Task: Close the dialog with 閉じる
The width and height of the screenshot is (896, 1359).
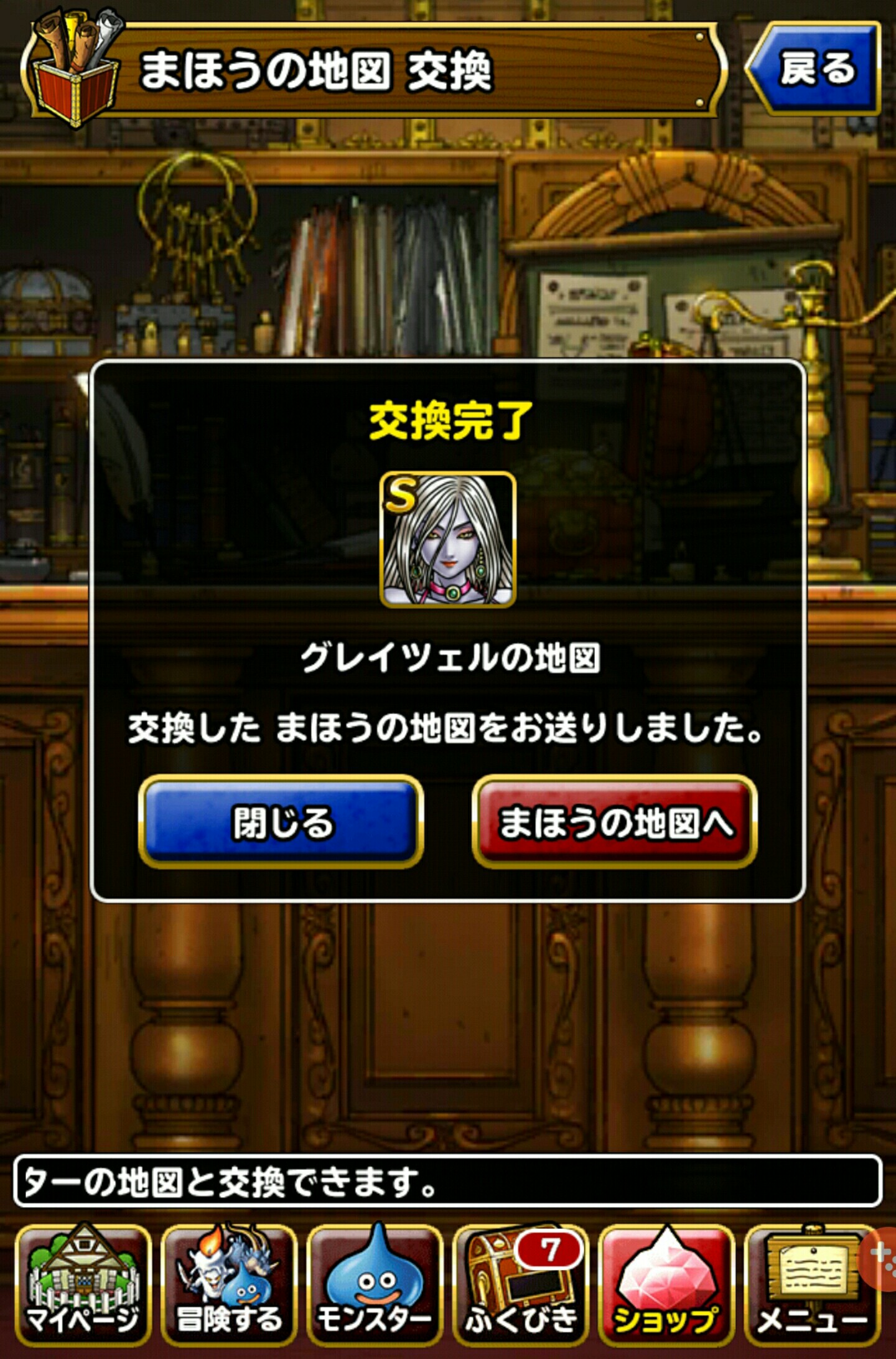Action: coord(281,822)
